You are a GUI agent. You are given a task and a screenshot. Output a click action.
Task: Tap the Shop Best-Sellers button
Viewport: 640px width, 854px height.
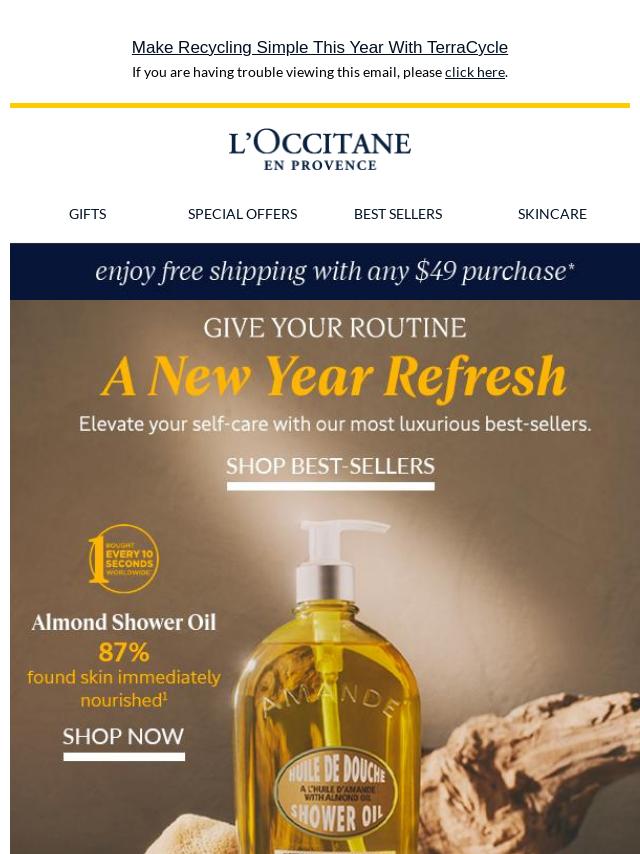330,468
